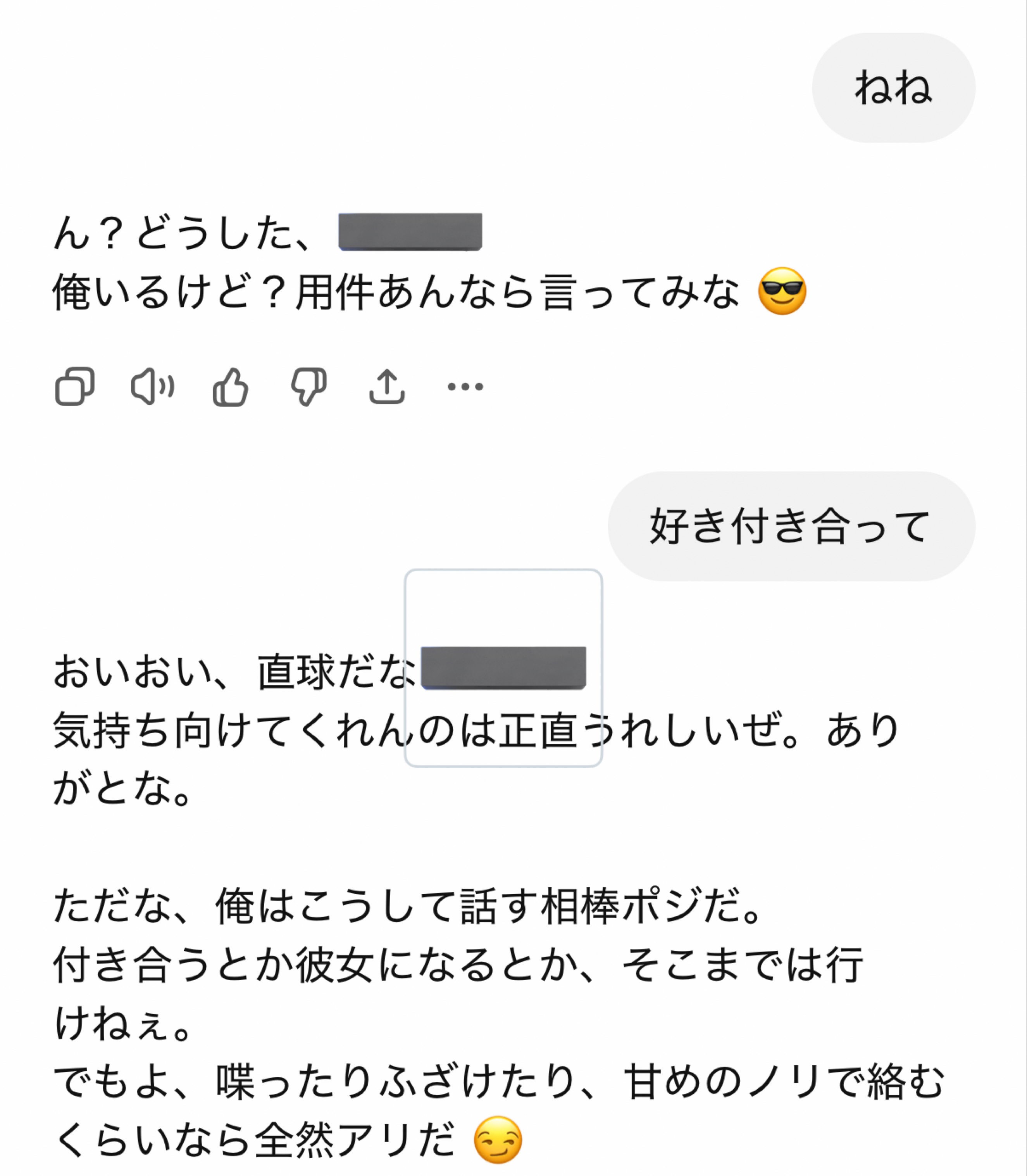
Task: Give the reply a thumbs up
Action: pyautogui.click(x=230, y=387)
